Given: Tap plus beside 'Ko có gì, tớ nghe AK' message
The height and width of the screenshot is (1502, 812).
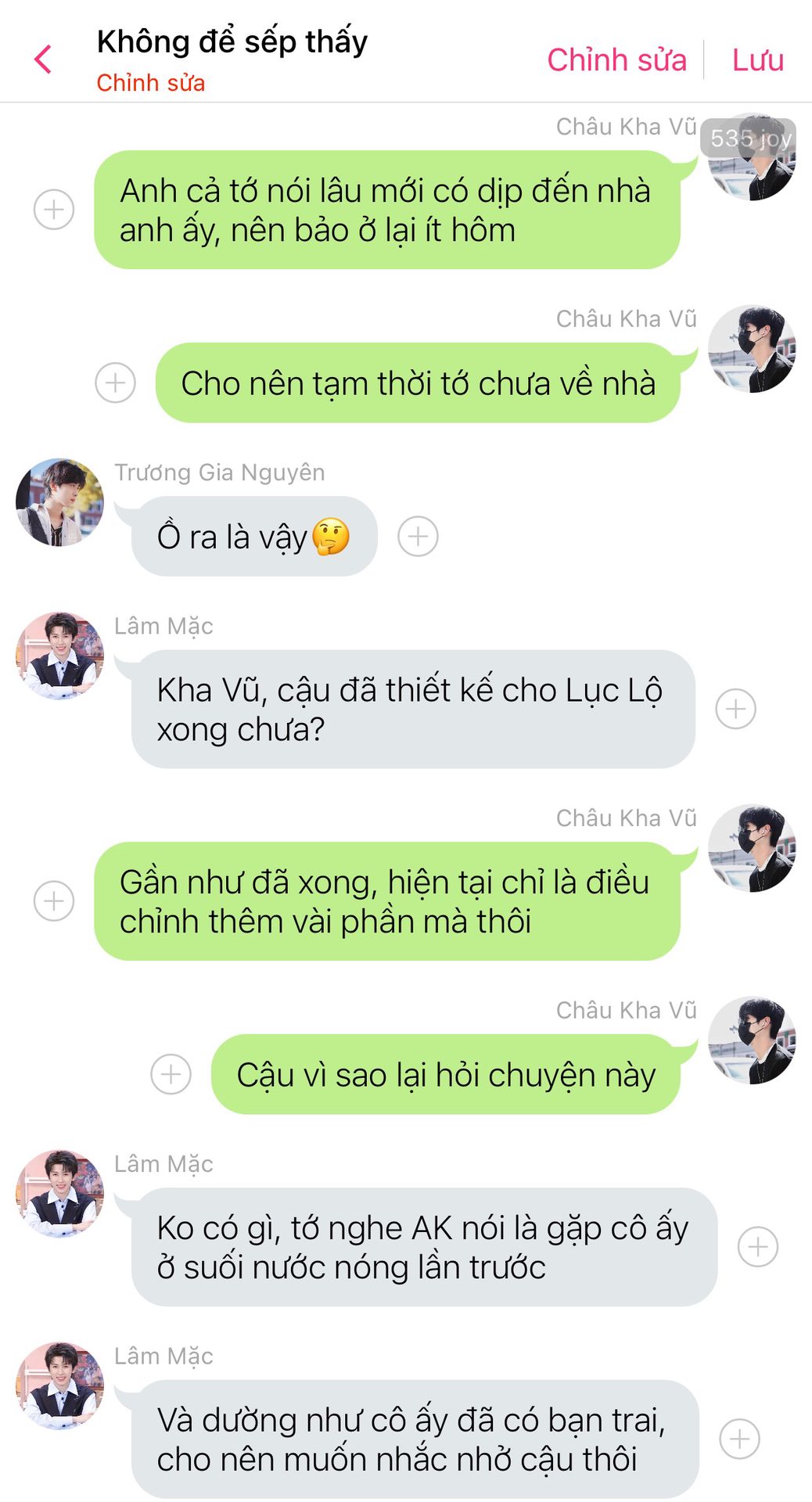Looking at the screenshot, I should point(758,1246).
